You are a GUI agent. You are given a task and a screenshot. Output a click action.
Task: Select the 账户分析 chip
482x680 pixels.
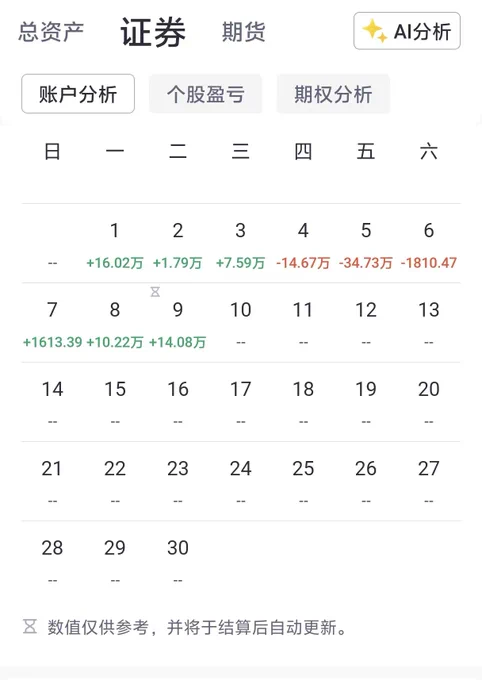tap(78, 94)
